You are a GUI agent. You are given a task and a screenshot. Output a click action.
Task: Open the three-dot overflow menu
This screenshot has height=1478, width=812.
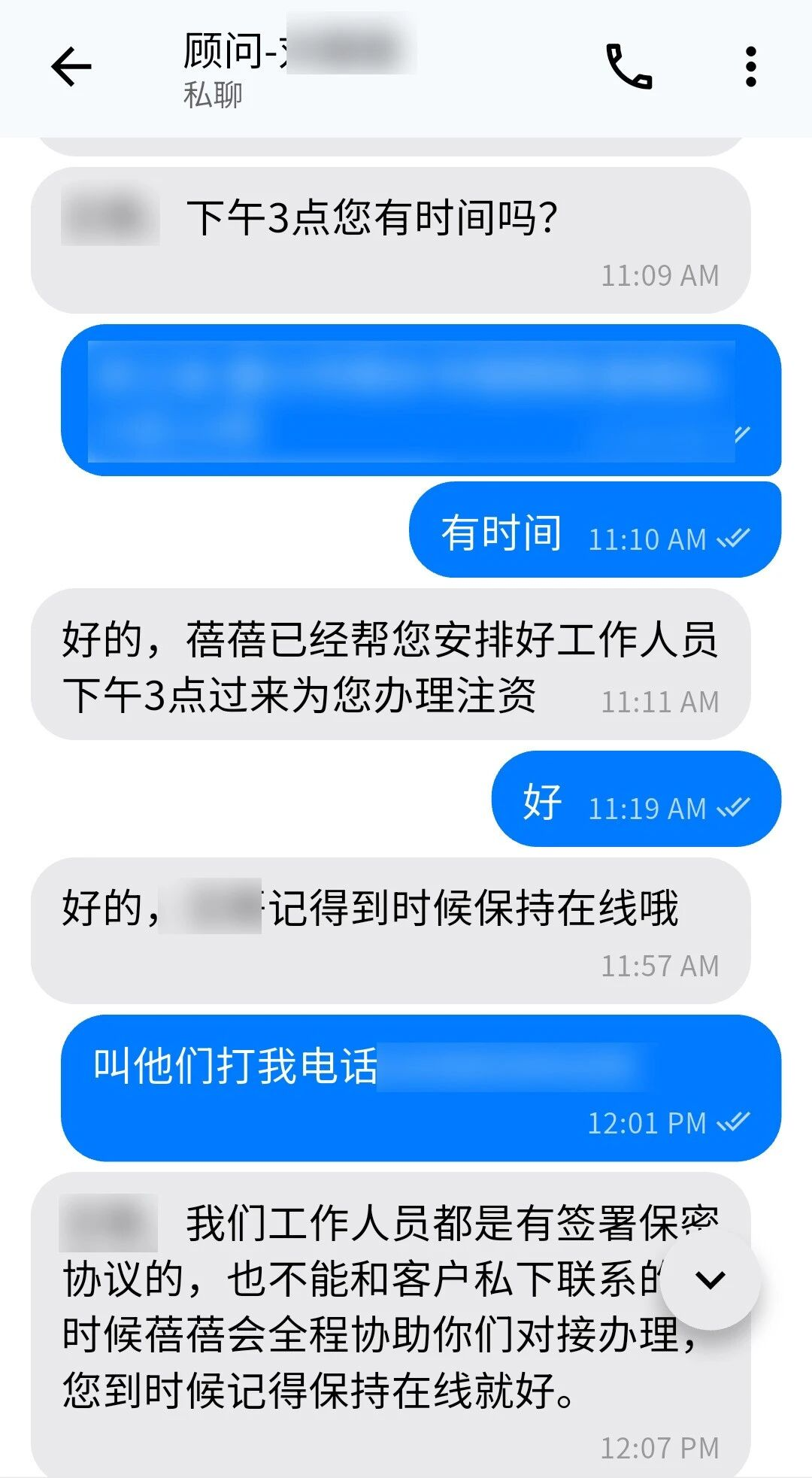(750, 67)
